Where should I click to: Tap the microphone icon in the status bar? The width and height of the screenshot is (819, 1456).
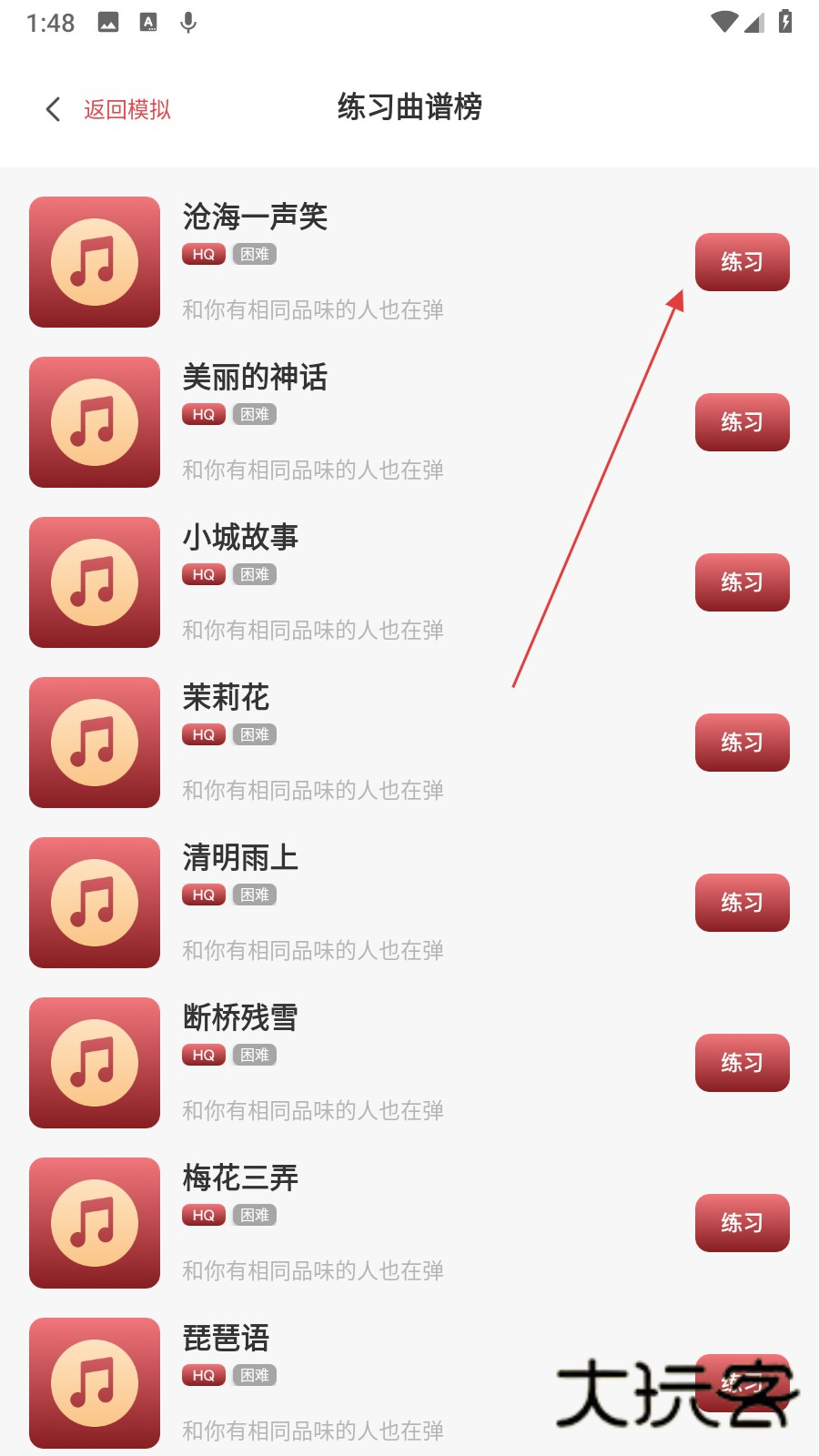pos(188,23)
